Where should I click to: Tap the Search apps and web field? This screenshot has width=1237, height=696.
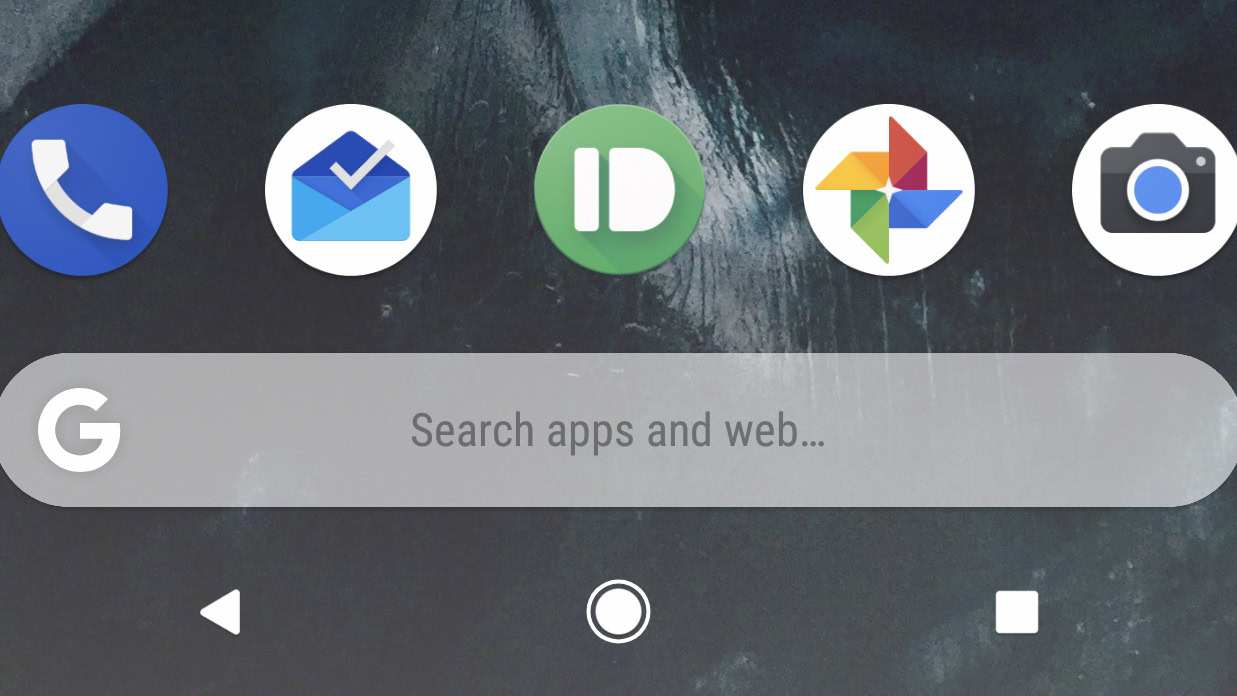tap(618, 430)
